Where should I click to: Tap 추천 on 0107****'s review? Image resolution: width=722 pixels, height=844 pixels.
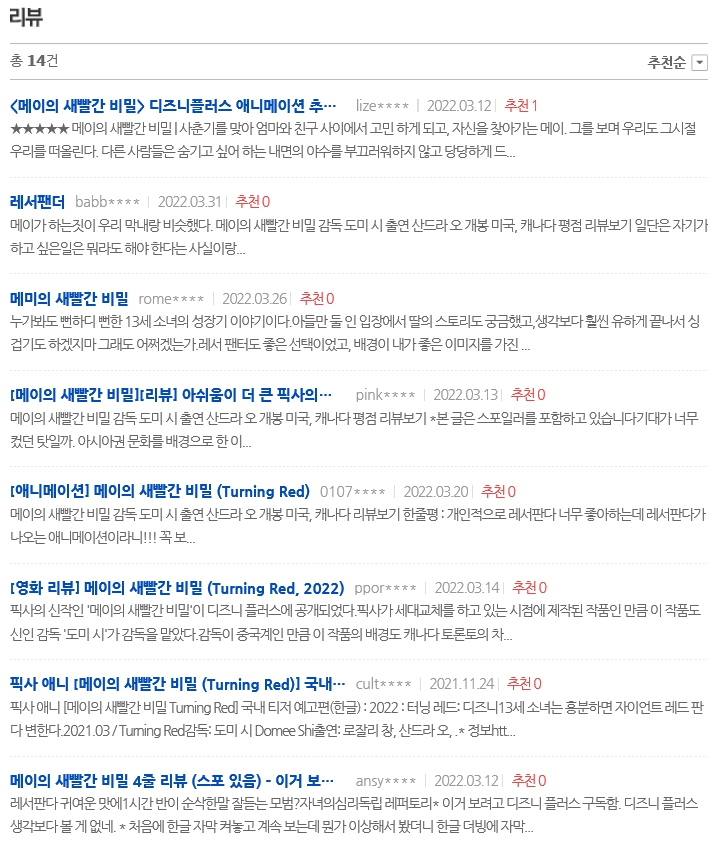pos(498,491)
